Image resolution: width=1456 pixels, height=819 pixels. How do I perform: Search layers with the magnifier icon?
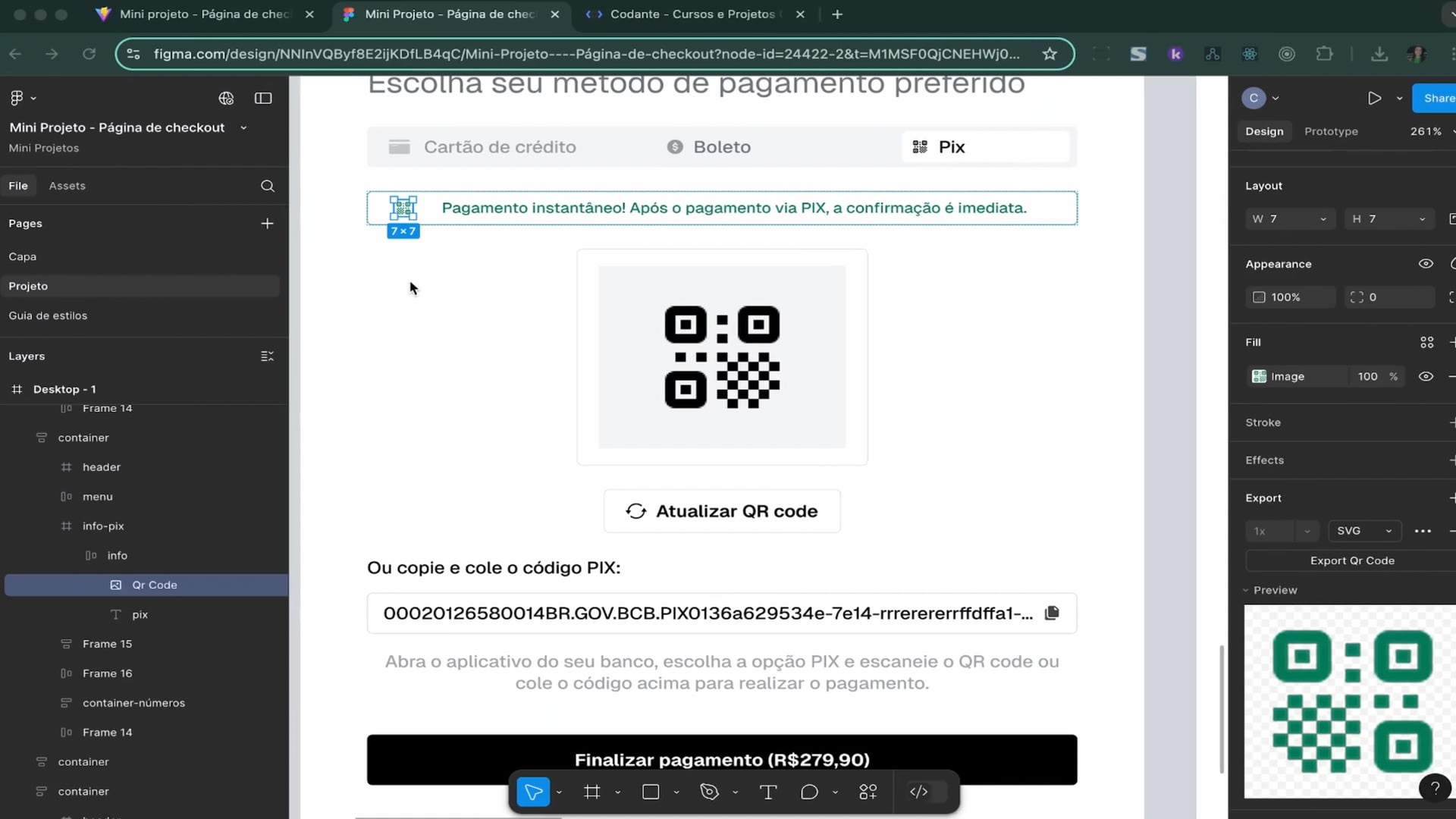click(x=267, y=186)
